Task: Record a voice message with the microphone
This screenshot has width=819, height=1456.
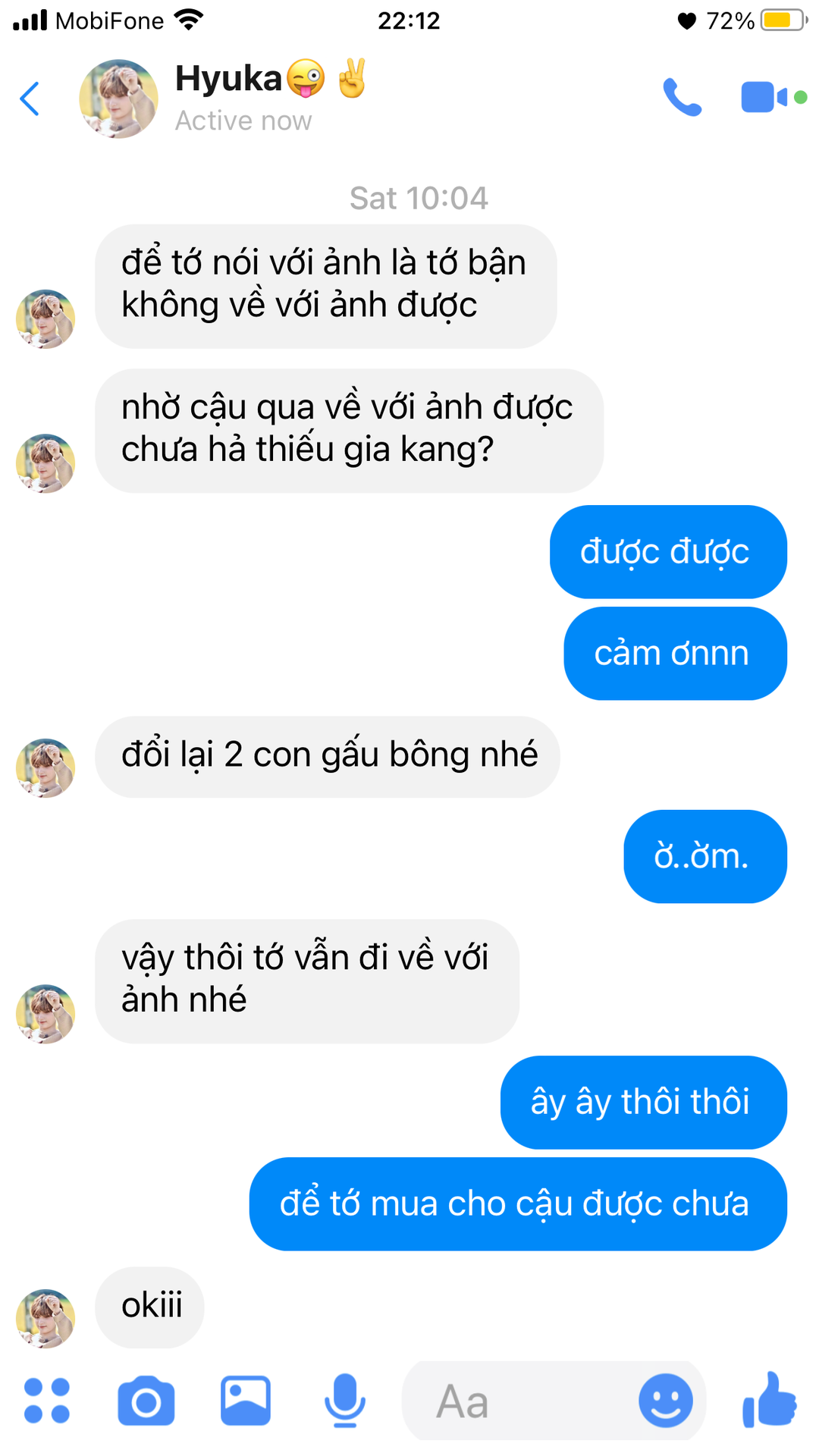Action: [345, 1401]
